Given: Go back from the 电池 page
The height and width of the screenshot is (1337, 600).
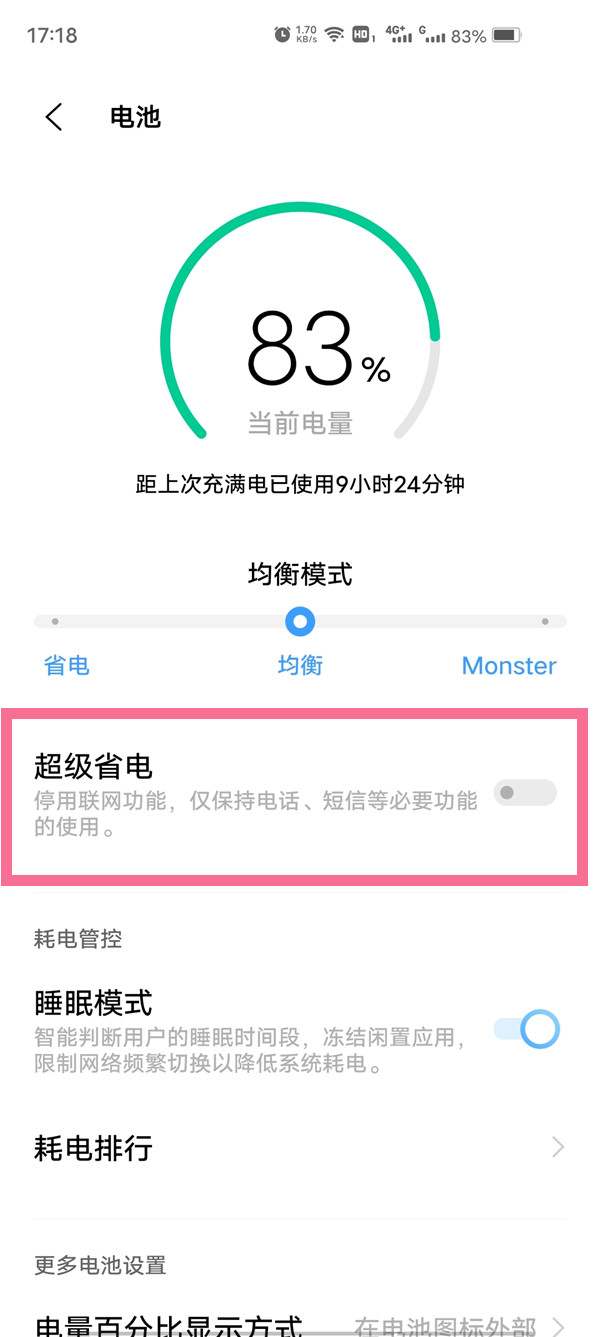Looking at the screenshot, I should 54,117.
